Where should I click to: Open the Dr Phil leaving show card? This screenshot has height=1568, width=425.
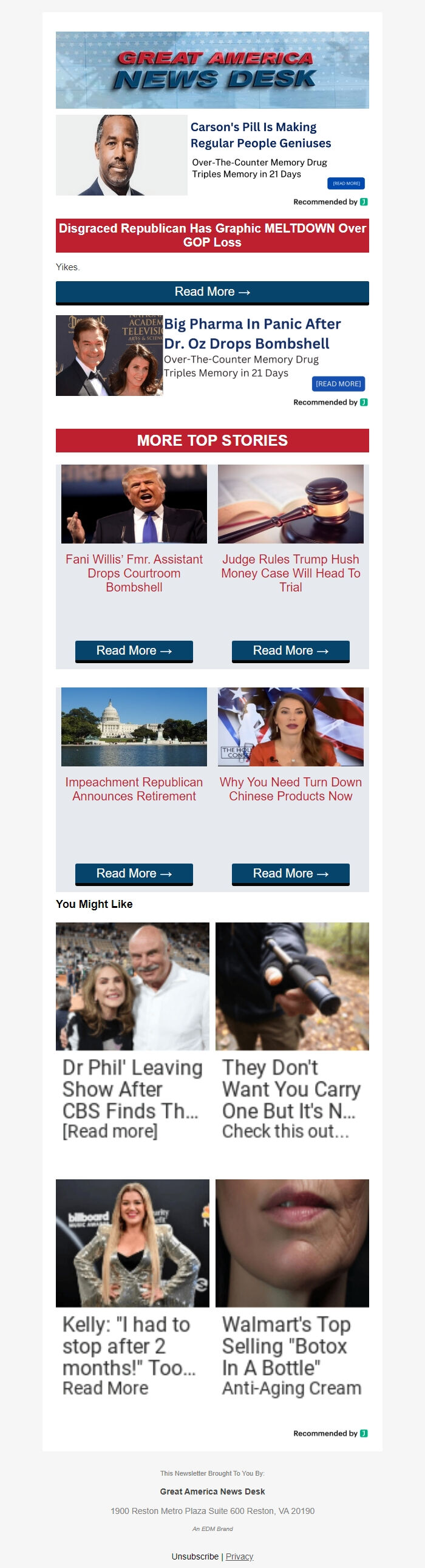[132, 1089]
